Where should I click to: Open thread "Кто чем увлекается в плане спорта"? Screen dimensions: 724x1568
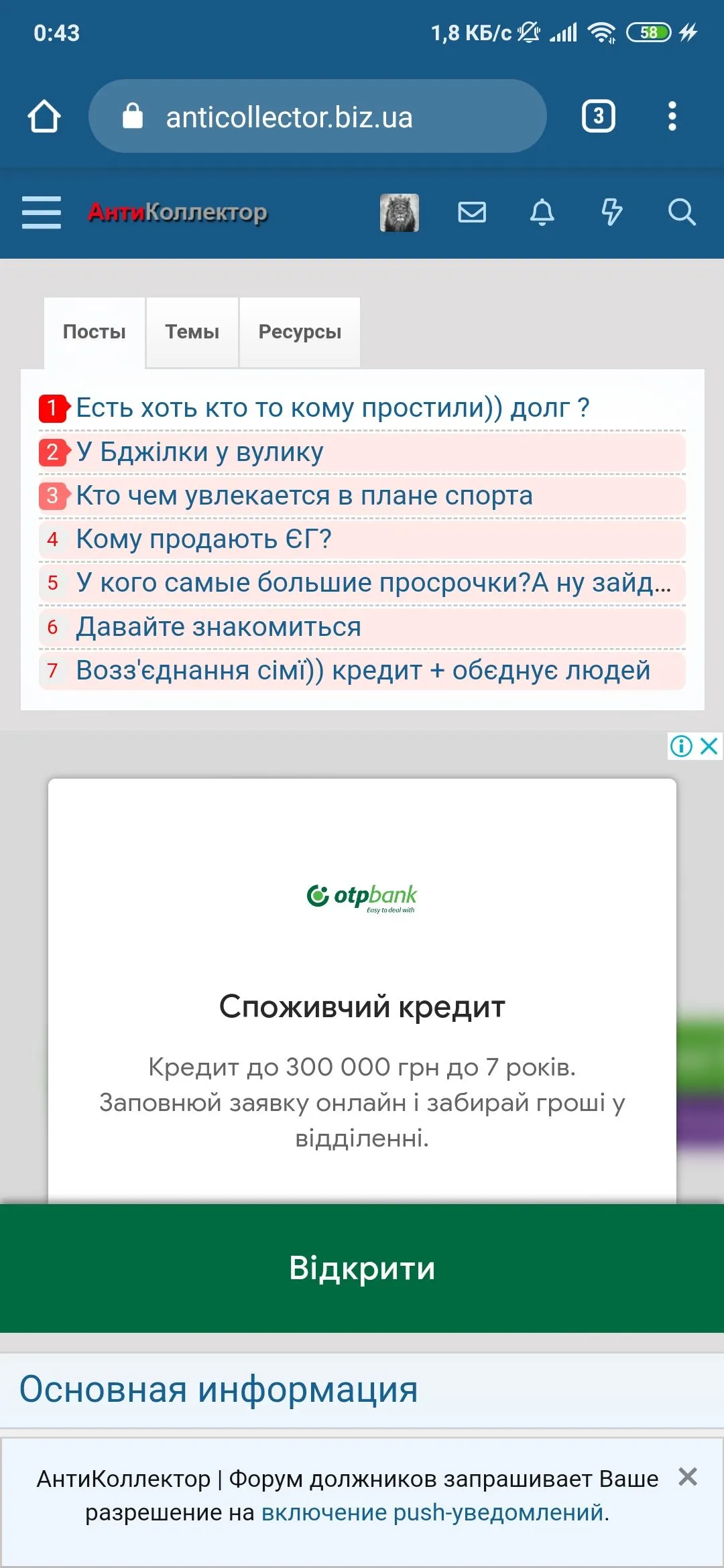[304, 496]
